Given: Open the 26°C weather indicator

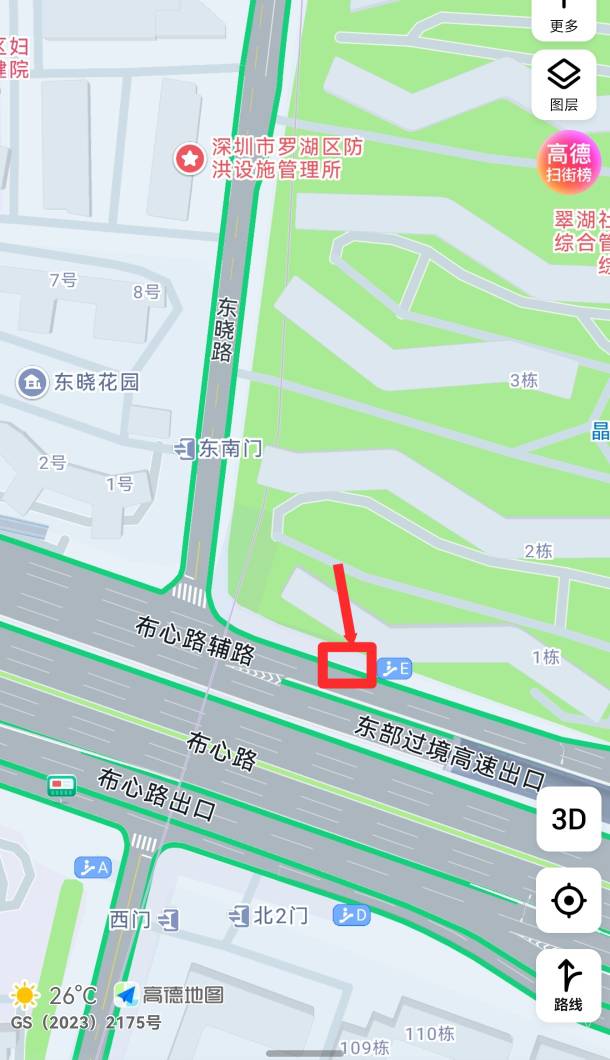Looking at the screenshot, I should click(x=55, y=995).
